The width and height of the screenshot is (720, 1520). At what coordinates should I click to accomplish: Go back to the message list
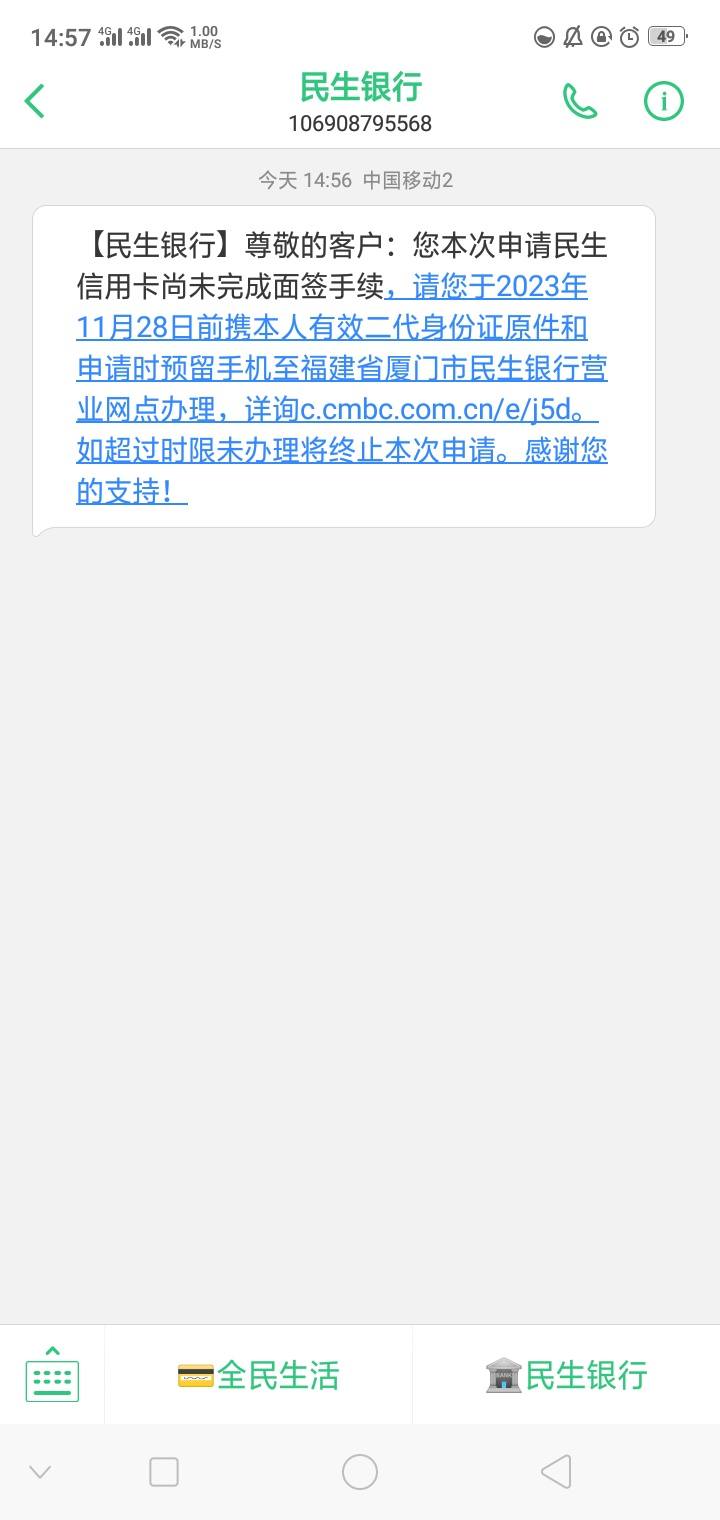(x=35, y=101)
